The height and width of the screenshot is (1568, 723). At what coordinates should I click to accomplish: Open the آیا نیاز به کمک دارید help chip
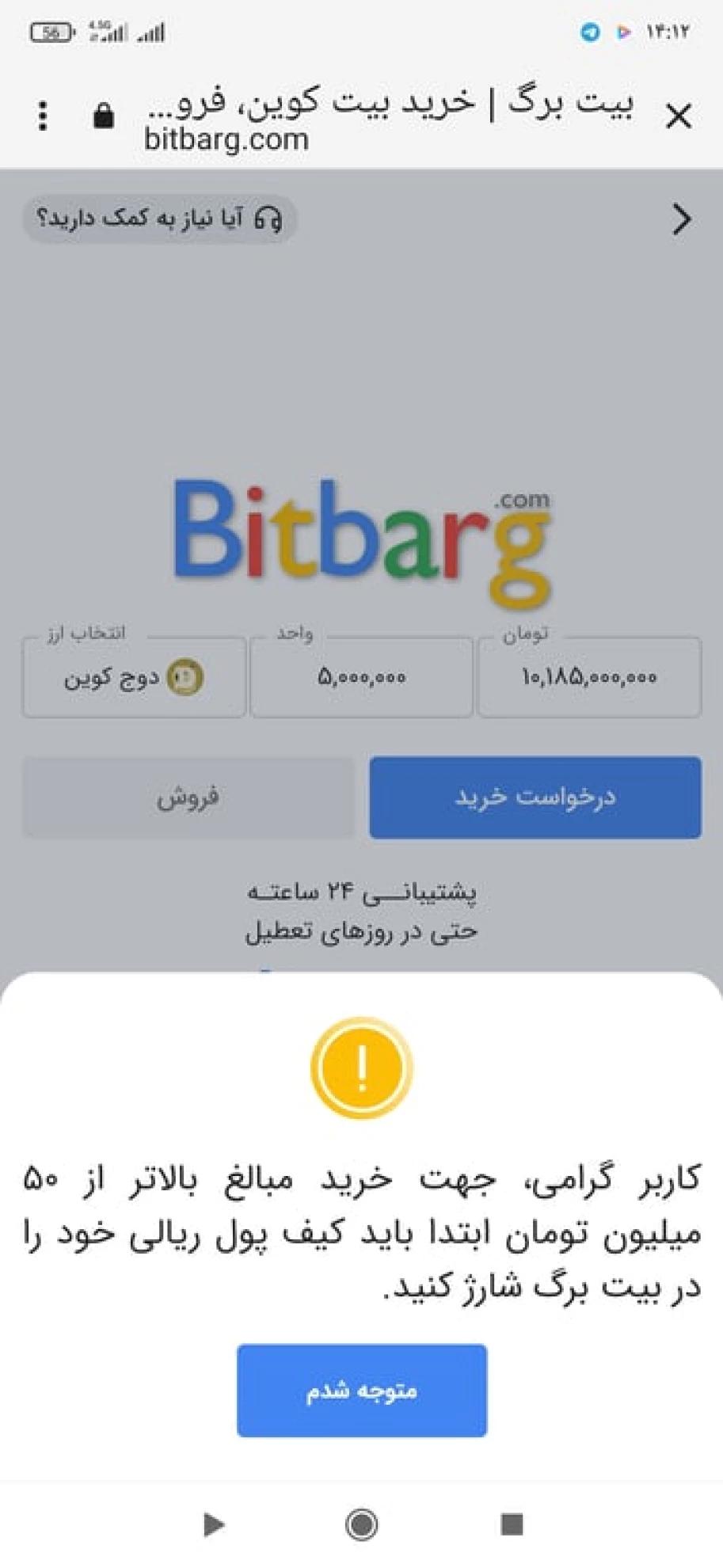pos(159,219)
